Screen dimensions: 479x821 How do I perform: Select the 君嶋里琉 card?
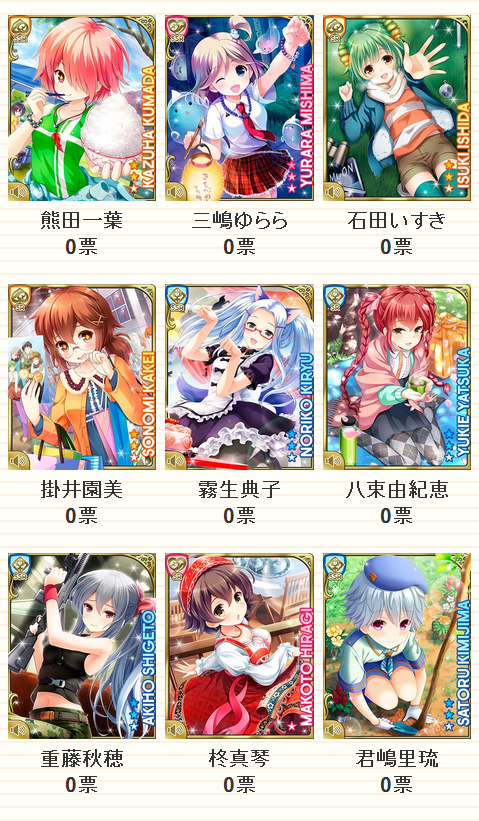[397, 646]
